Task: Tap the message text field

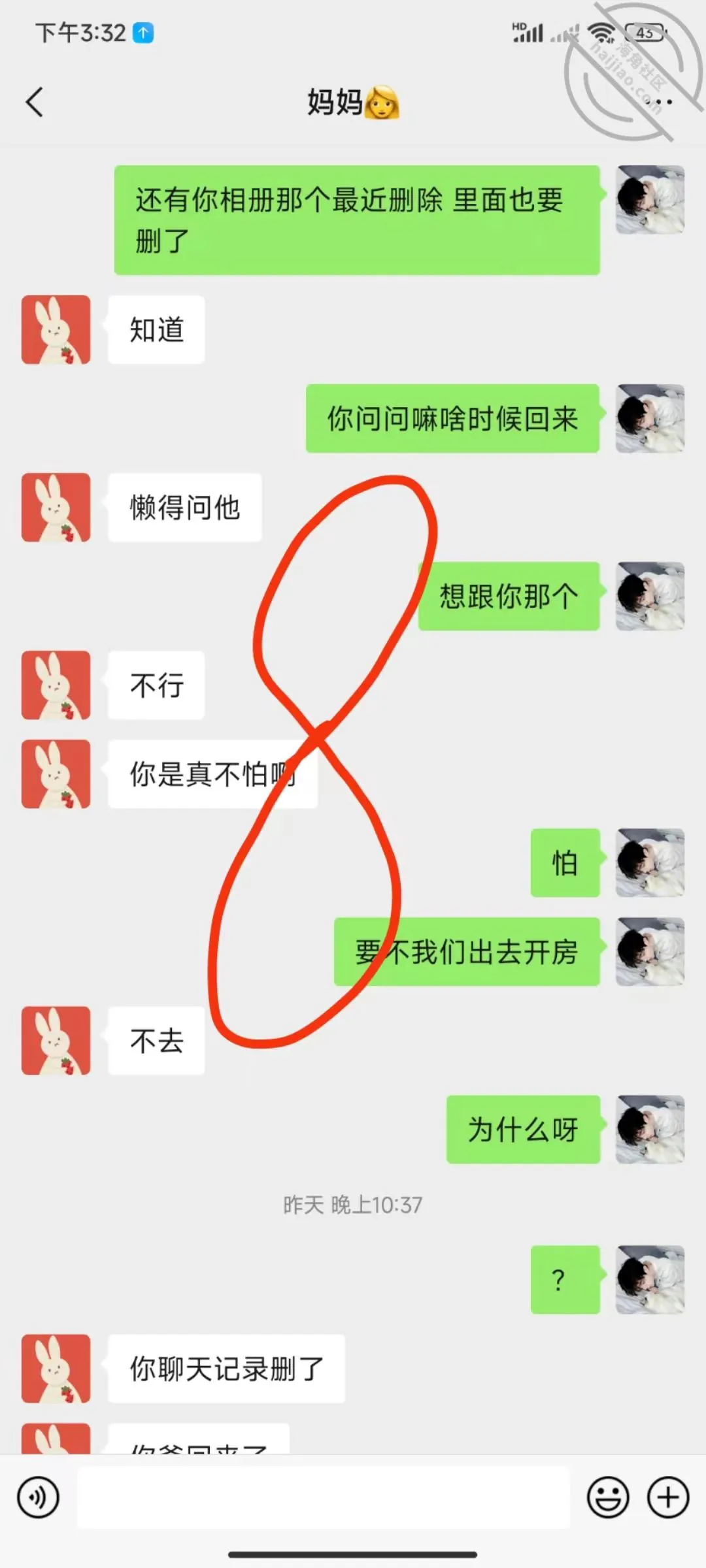Action: (324, 1497)
